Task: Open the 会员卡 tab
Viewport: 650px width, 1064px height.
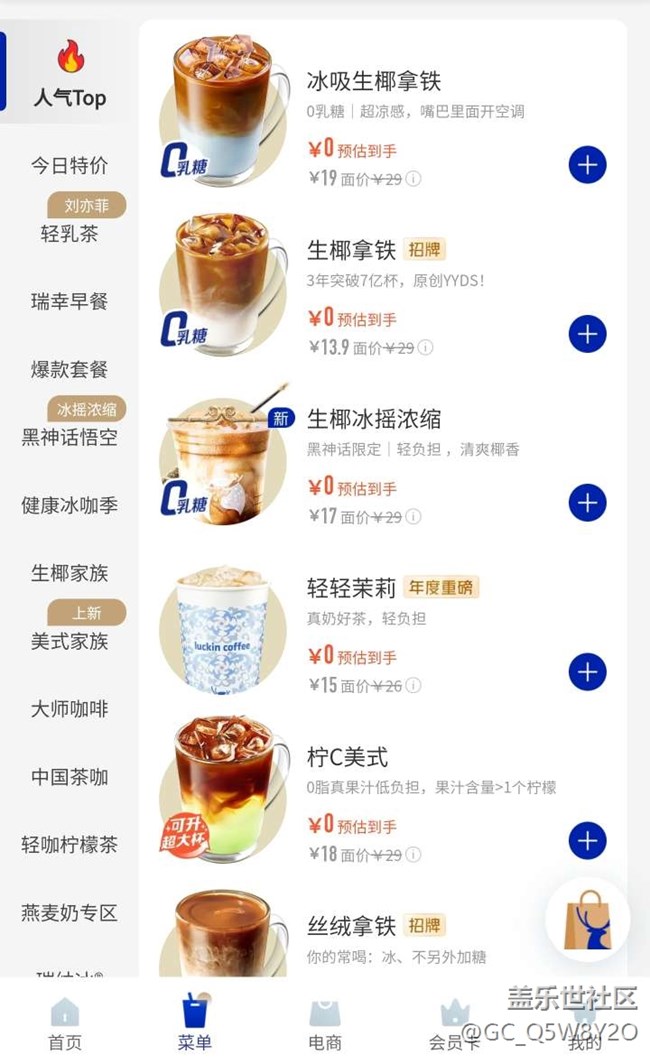Action: 454,1024
